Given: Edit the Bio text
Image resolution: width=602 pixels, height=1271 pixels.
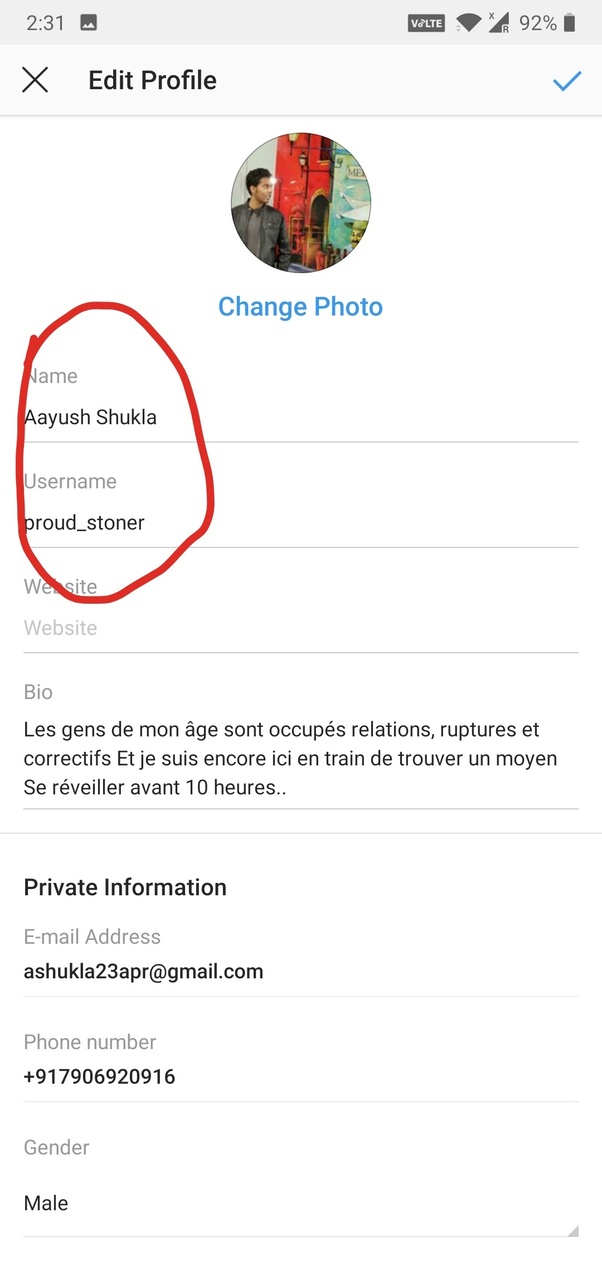Looking at the screenshot, I should (300, 758).
